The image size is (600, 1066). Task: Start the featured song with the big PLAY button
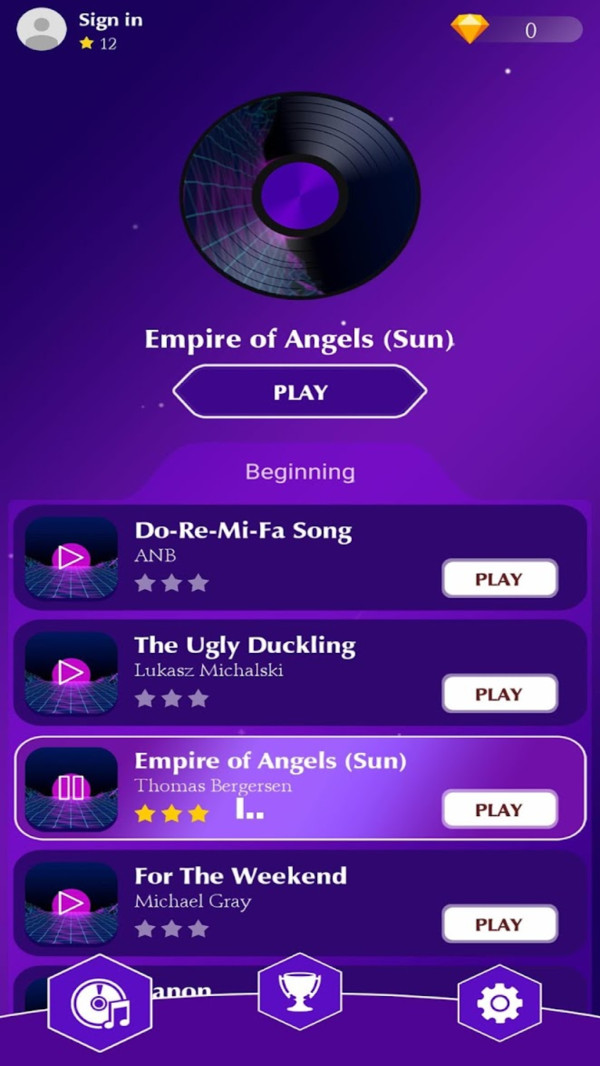(x=300, y=392)
